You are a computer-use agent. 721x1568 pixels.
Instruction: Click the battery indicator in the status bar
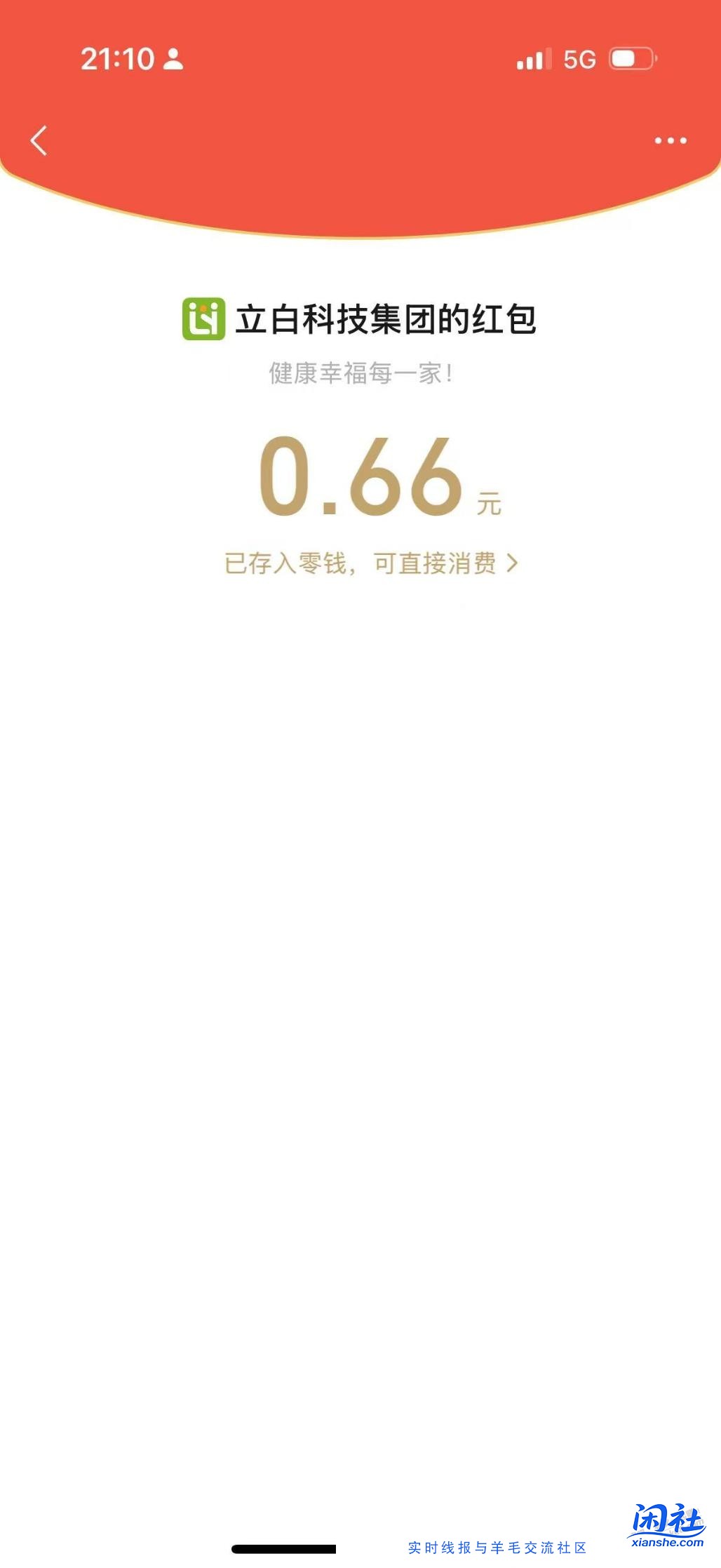point(630,60)
